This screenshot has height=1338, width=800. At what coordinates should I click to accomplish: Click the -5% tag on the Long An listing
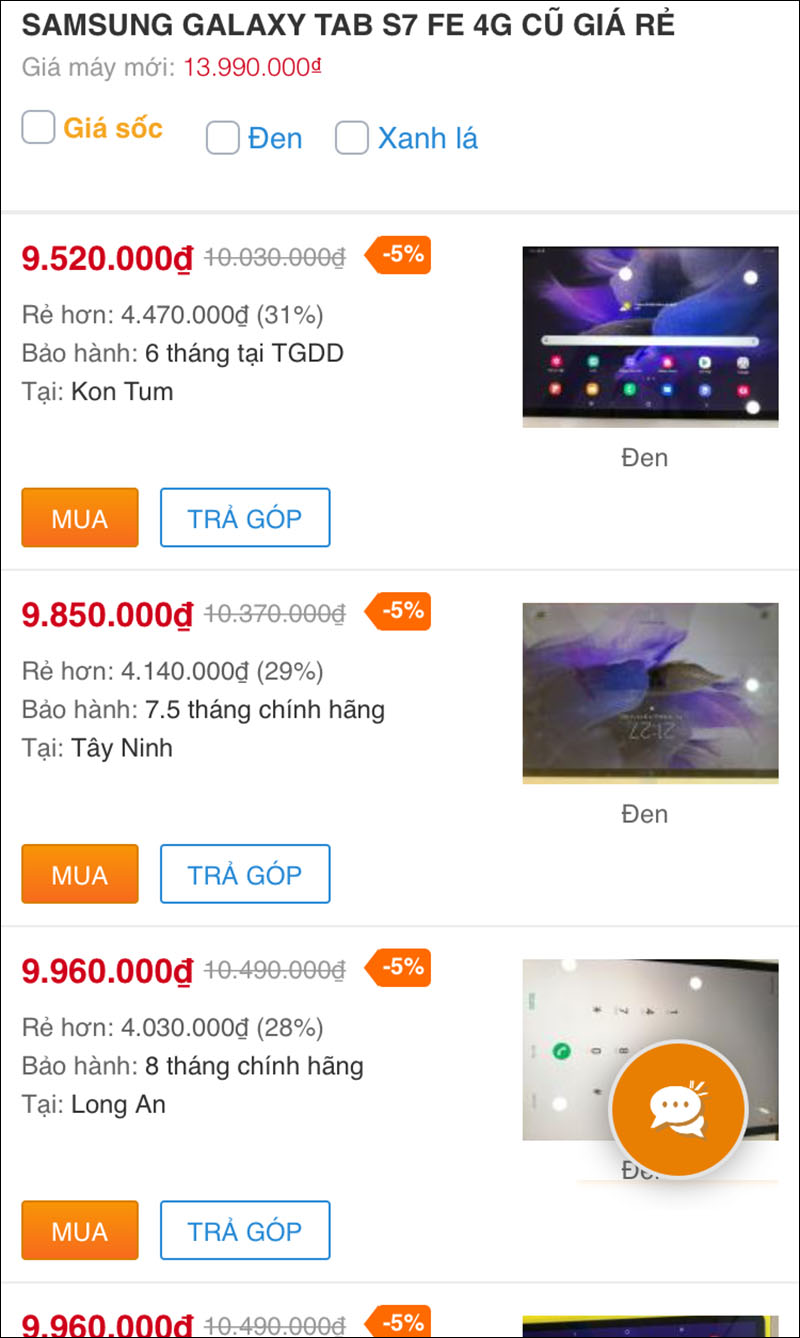pyautogui.click(x=398, y=968)
